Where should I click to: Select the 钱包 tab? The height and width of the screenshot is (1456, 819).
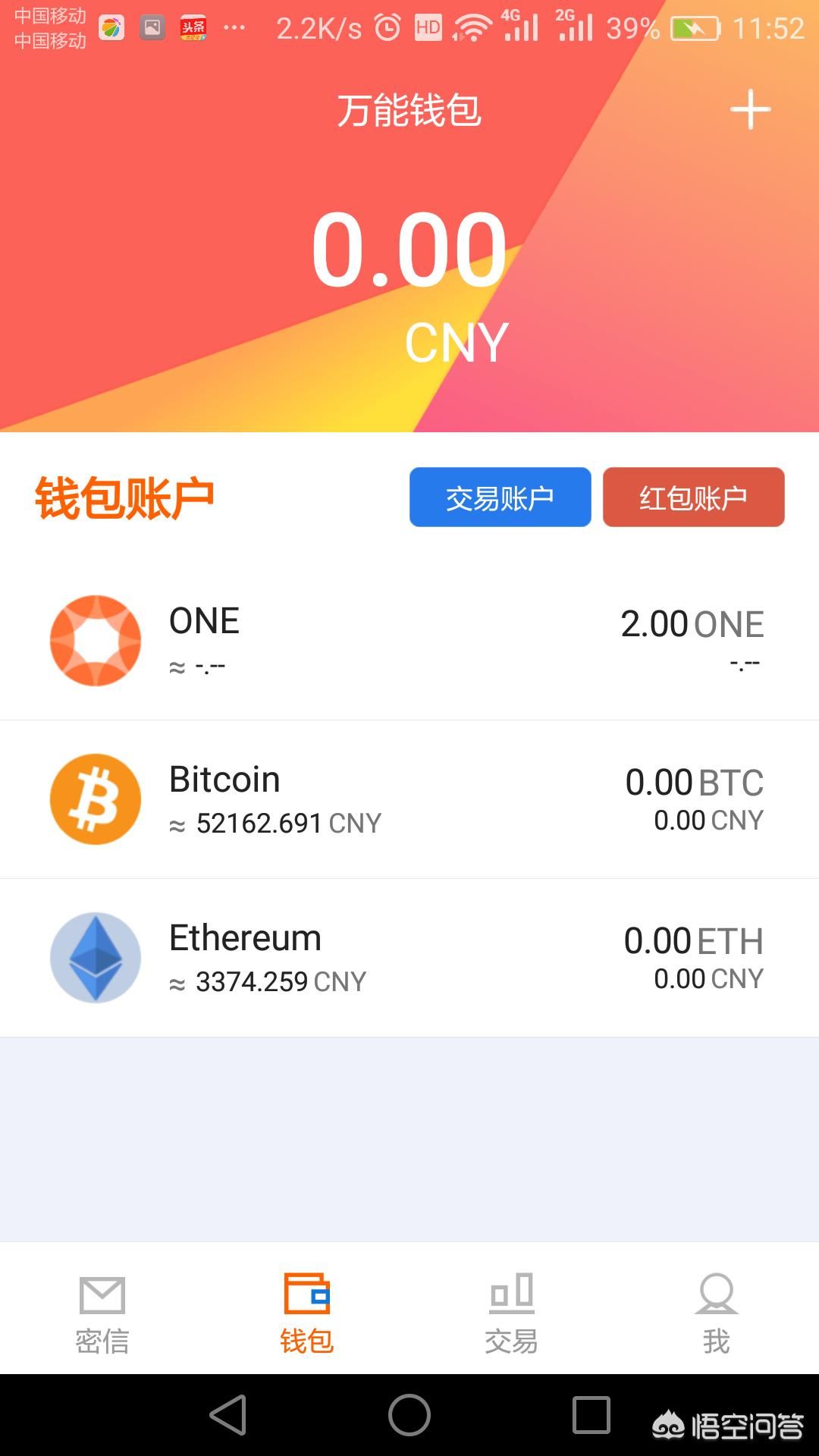pyautogui.click(x=306, y=1313)
